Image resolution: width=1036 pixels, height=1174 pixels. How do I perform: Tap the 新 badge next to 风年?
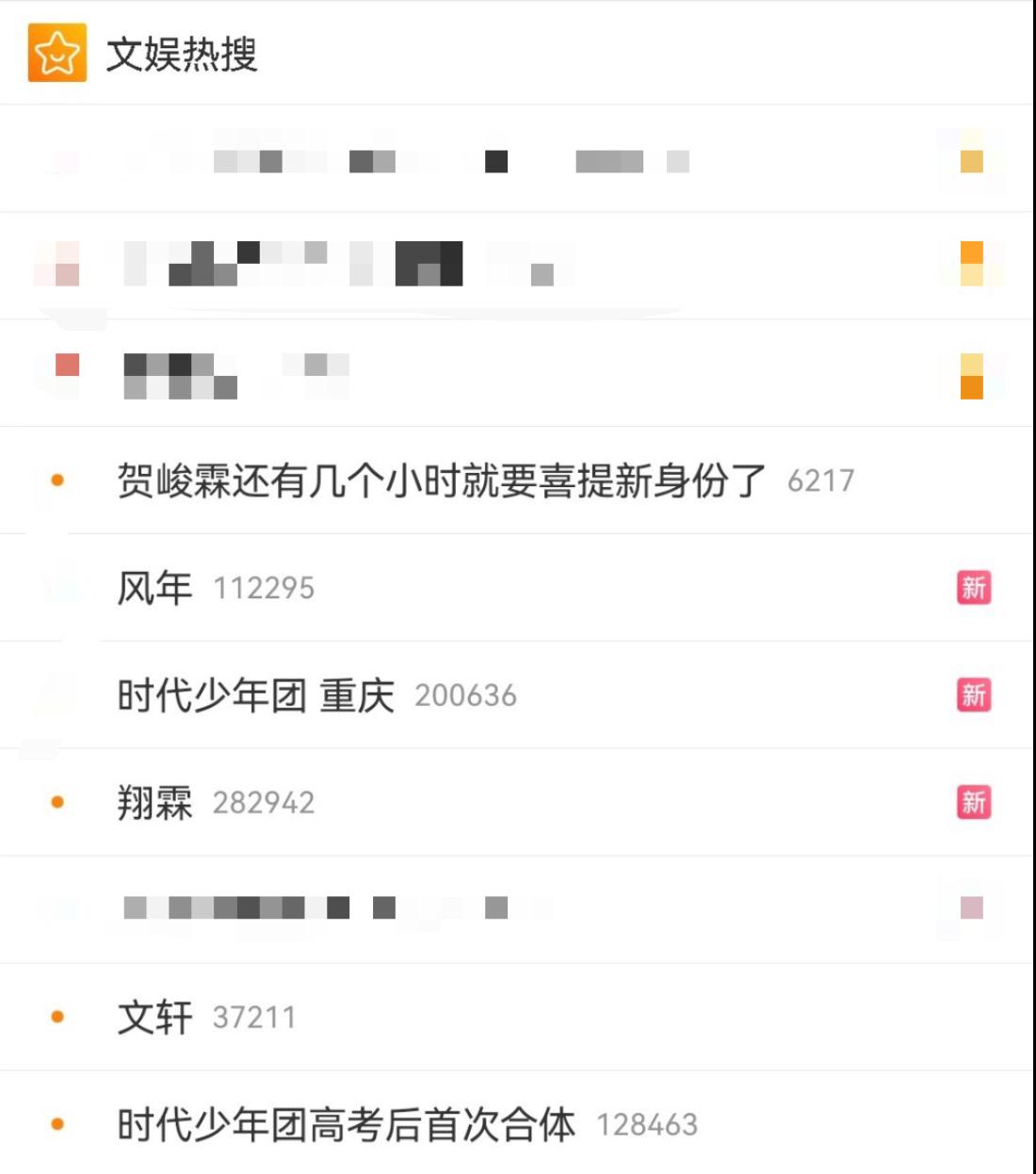(x=975, y=587)
